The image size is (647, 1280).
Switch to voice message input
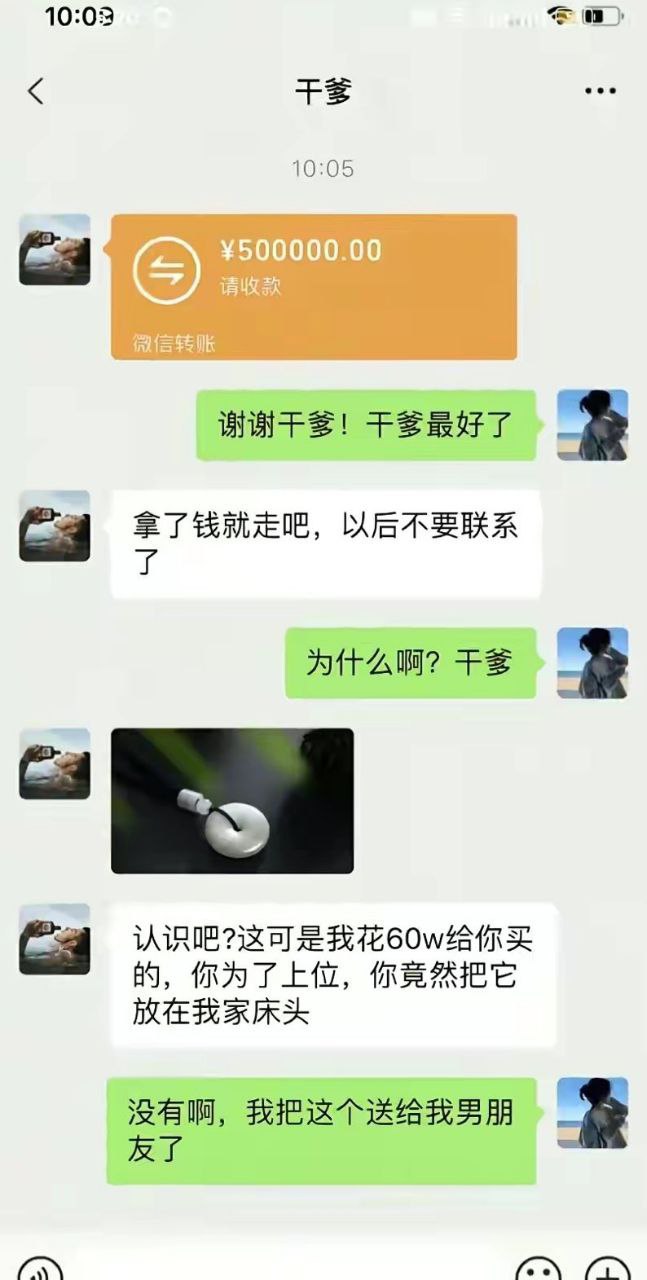(x=40, y=1268)
